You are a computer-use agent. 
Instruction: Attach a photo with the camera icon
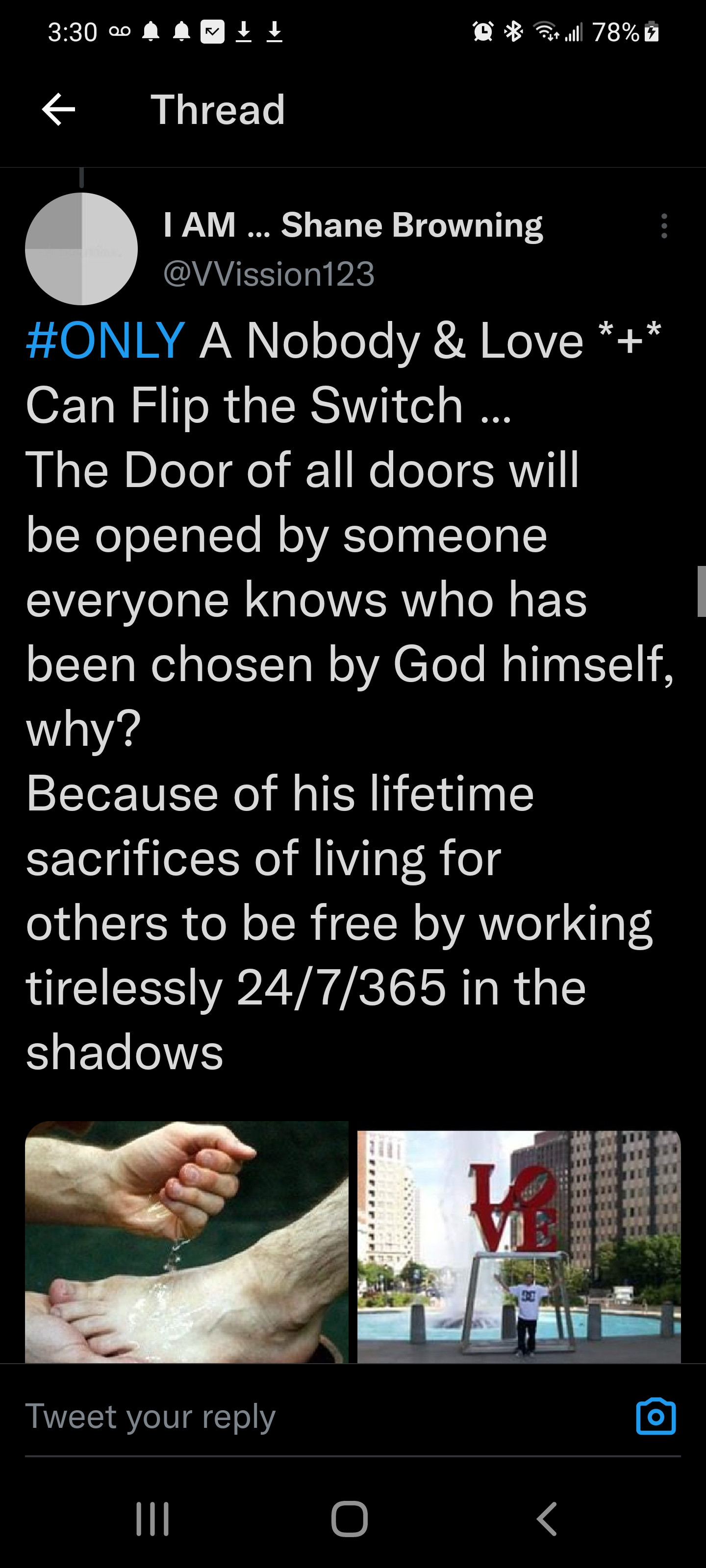click(x=656, y=1417)
